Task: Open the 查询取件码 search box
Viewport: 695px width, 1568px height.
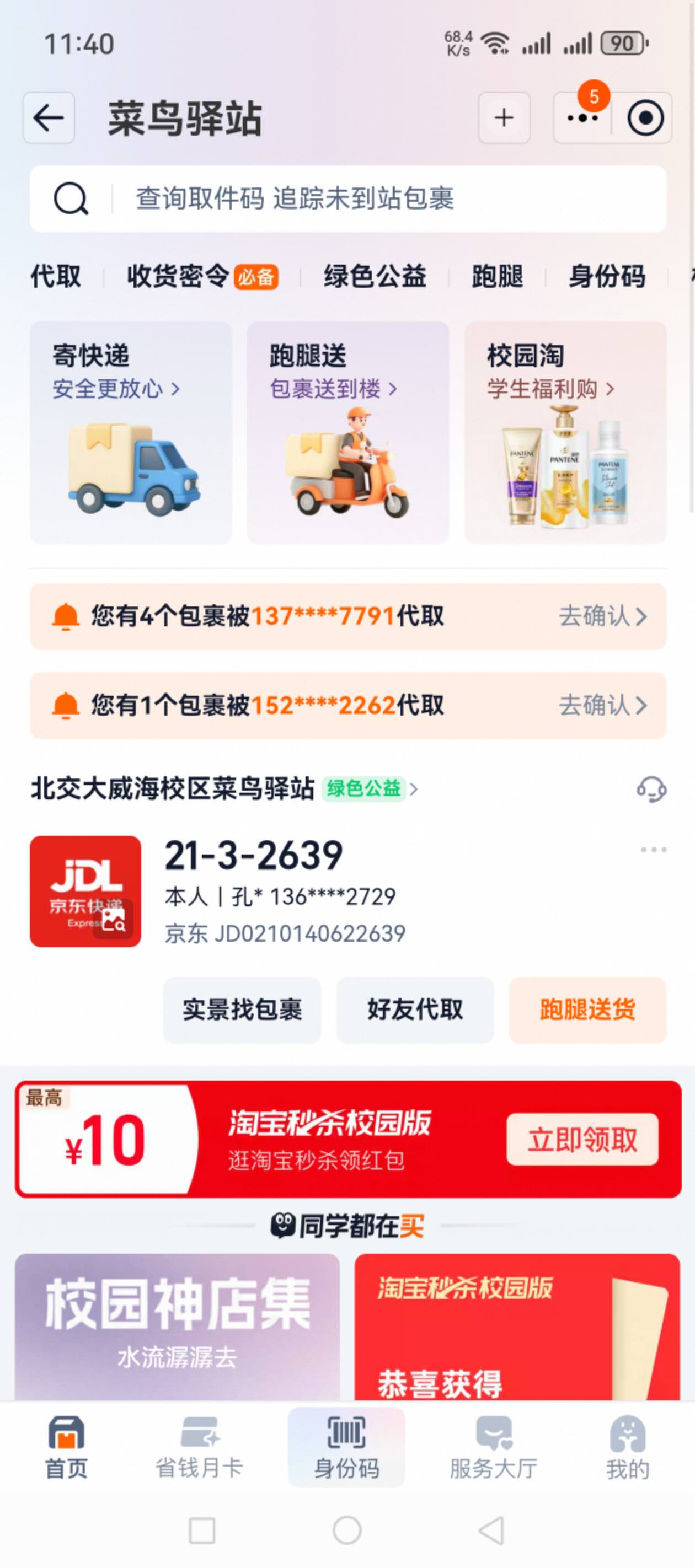Action: (x=348, y=199)
